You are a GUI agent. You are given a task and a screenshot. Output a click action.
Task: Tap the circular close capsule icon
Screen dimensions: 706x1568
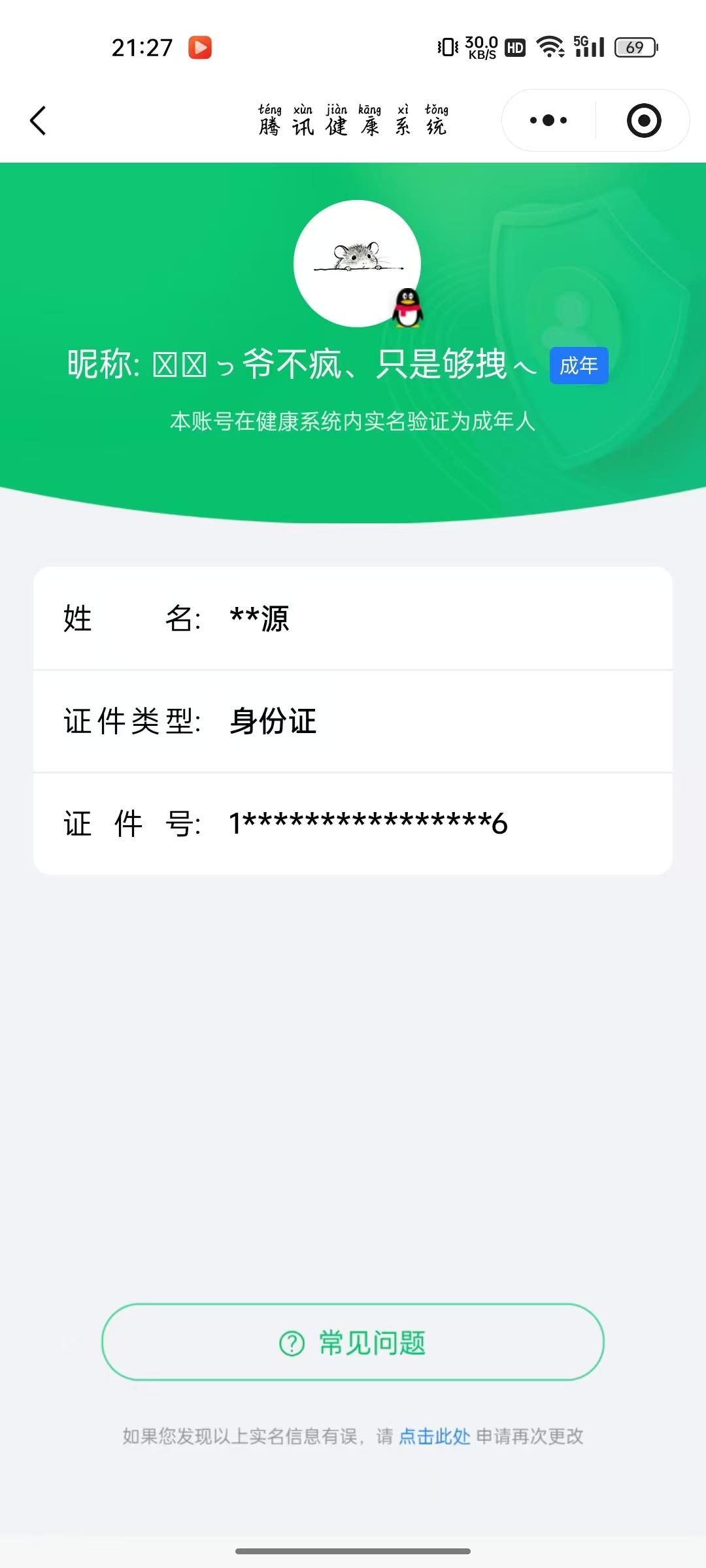tap(643, 120)
